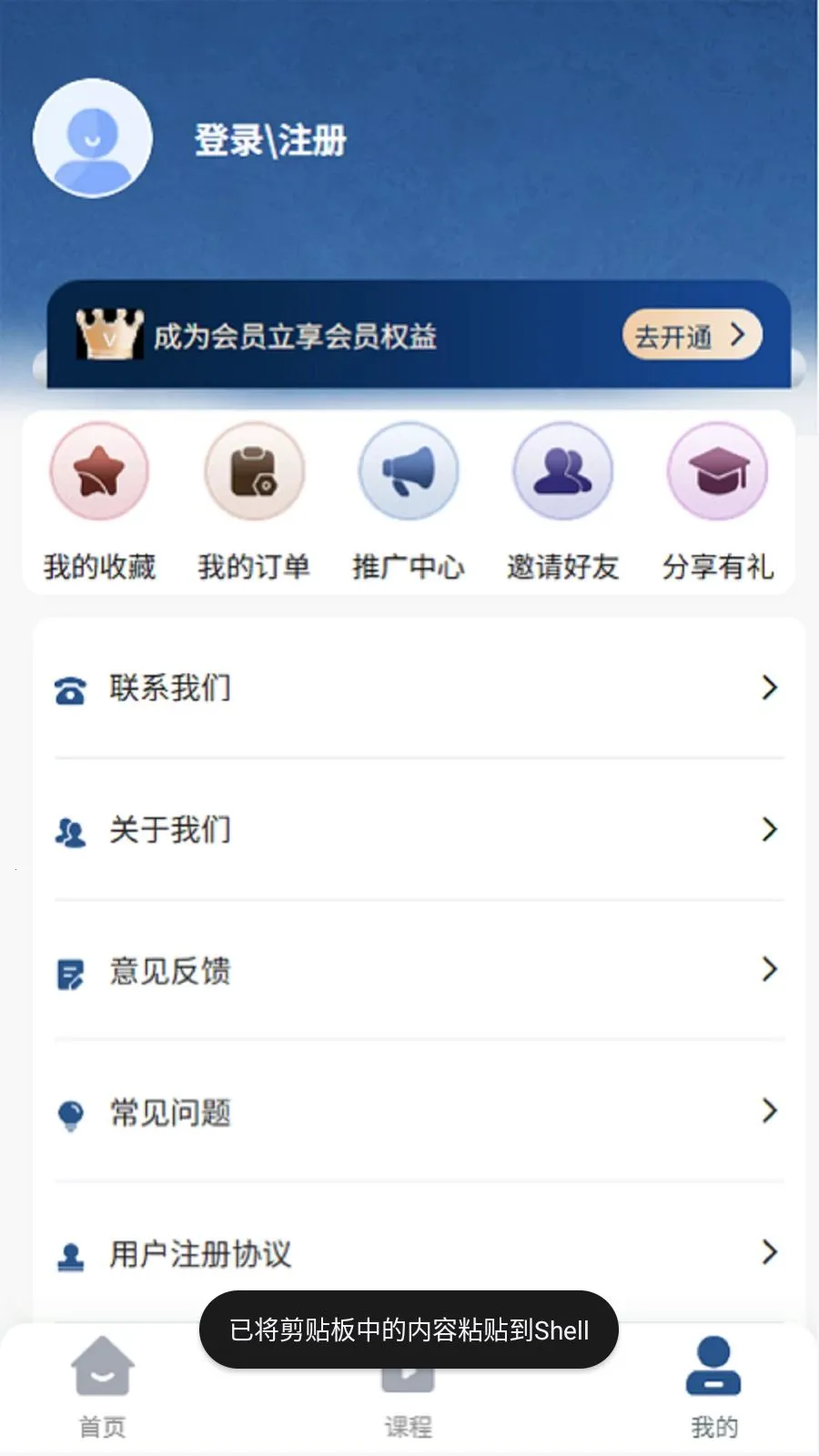
Task: Tap 登录\注册 to sign in
Action: pyautogui.click(x=270, y=140)
